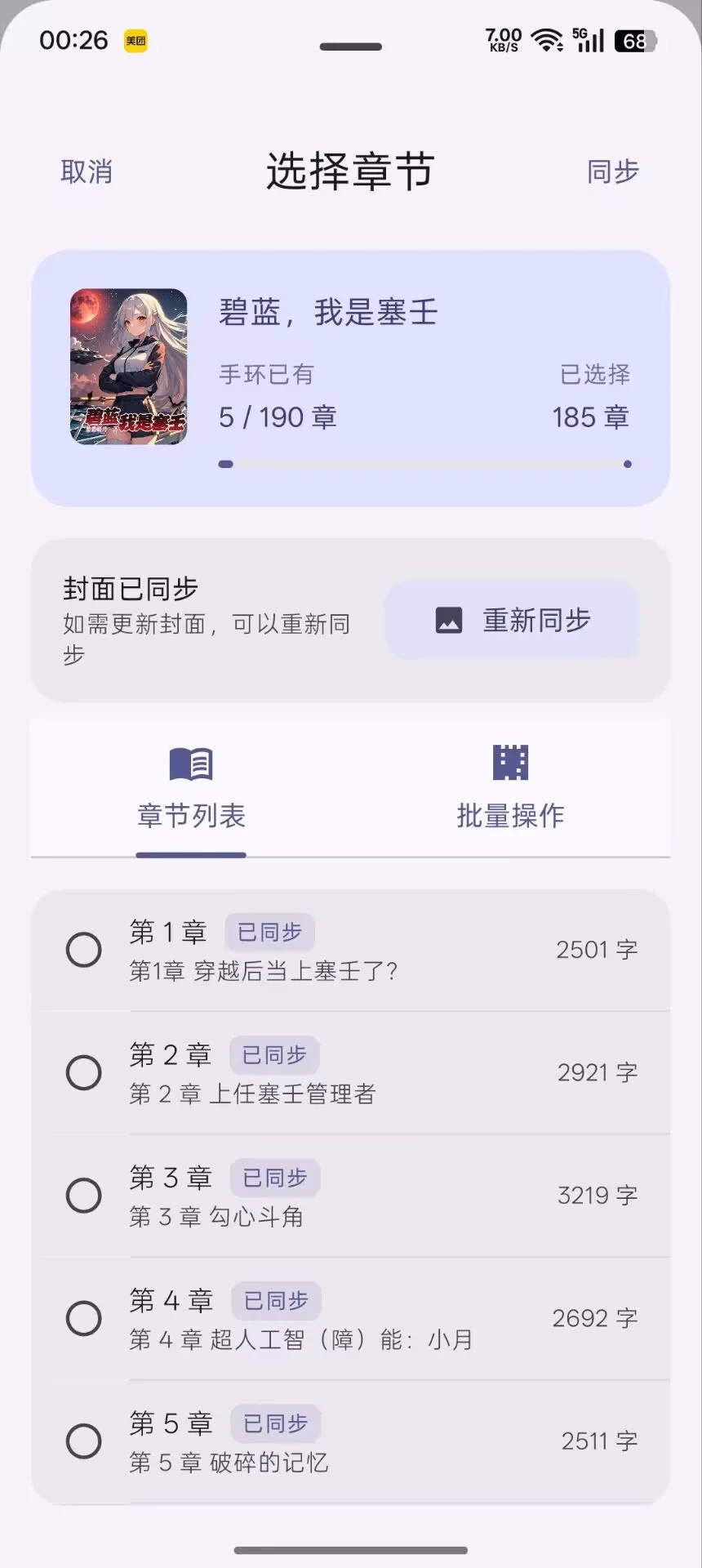The image size is (702, 1568).
Task: Select 第 2 章 上任塞壬管理者
Action: tap(84, 1072)
